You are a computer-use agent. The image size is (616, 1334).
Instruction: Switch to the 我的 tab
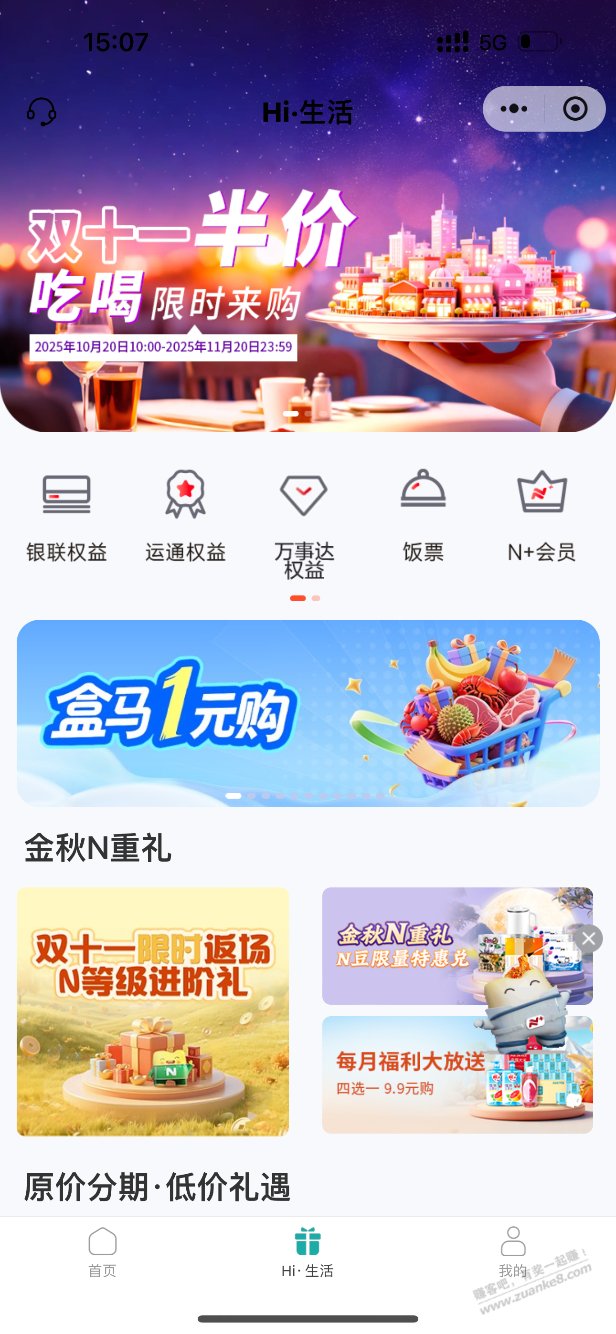click(513, 1252)
